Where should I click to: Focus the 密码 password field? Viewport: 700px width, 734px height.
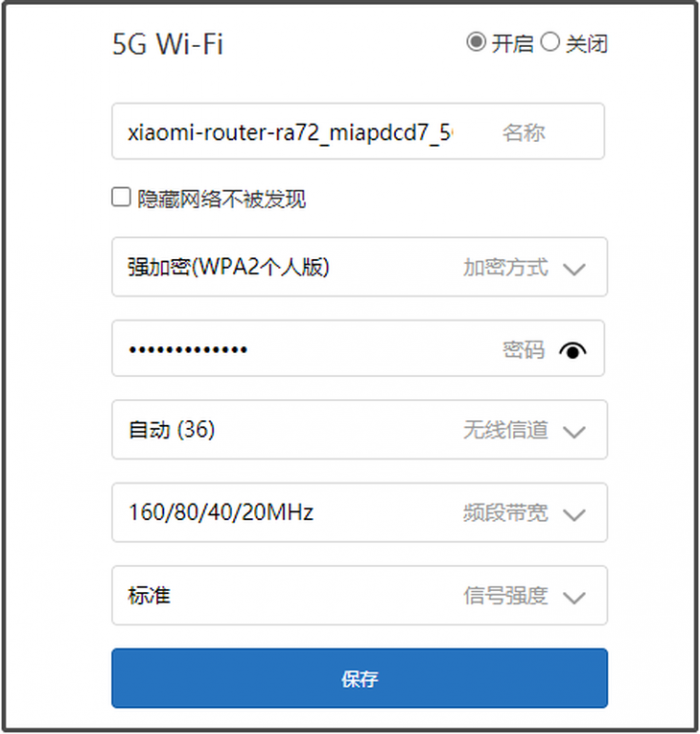(x=300, y=349)
